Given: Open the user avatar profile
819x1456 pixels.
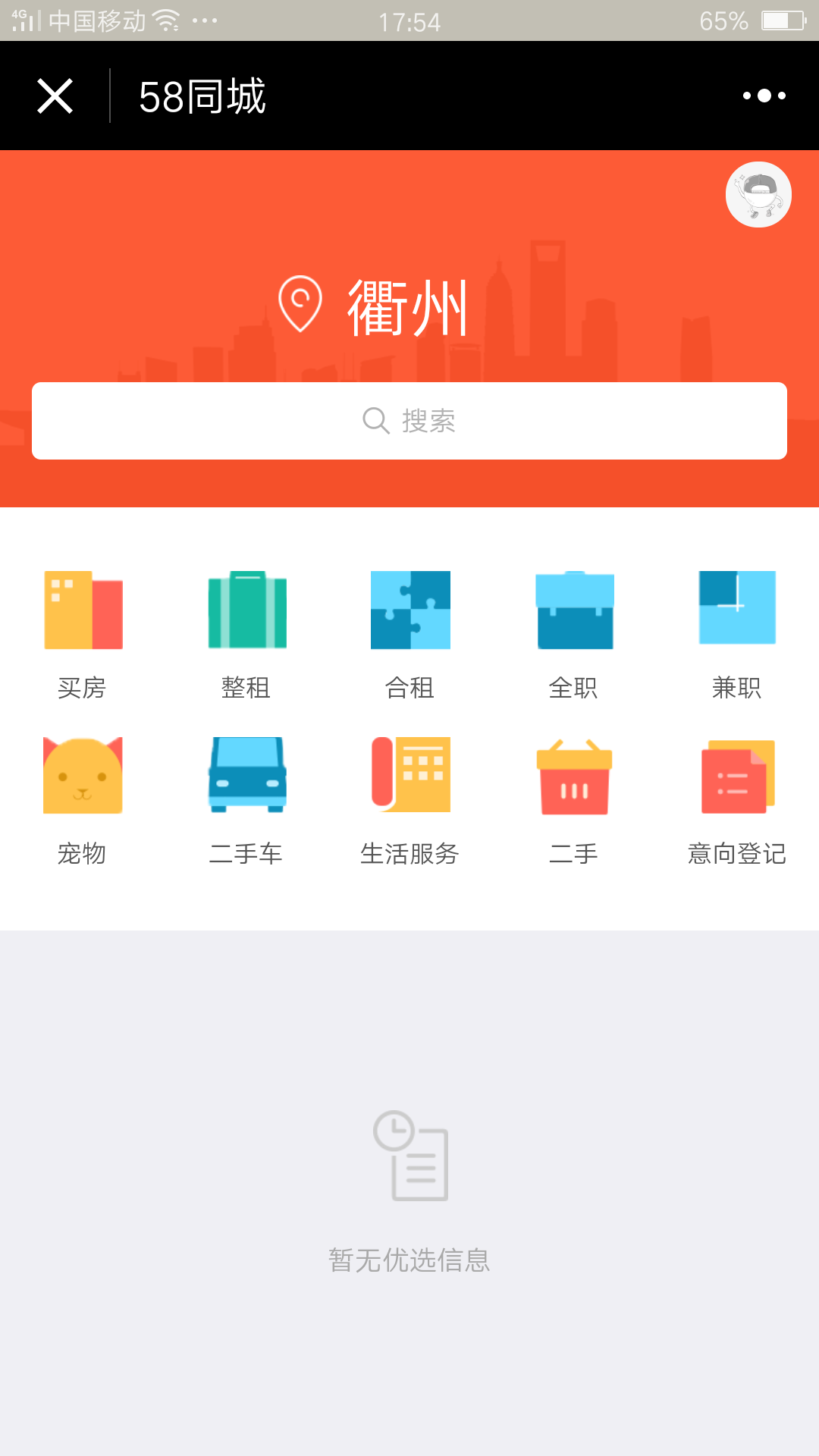Looking at the screenshot, I should [758, 195].
